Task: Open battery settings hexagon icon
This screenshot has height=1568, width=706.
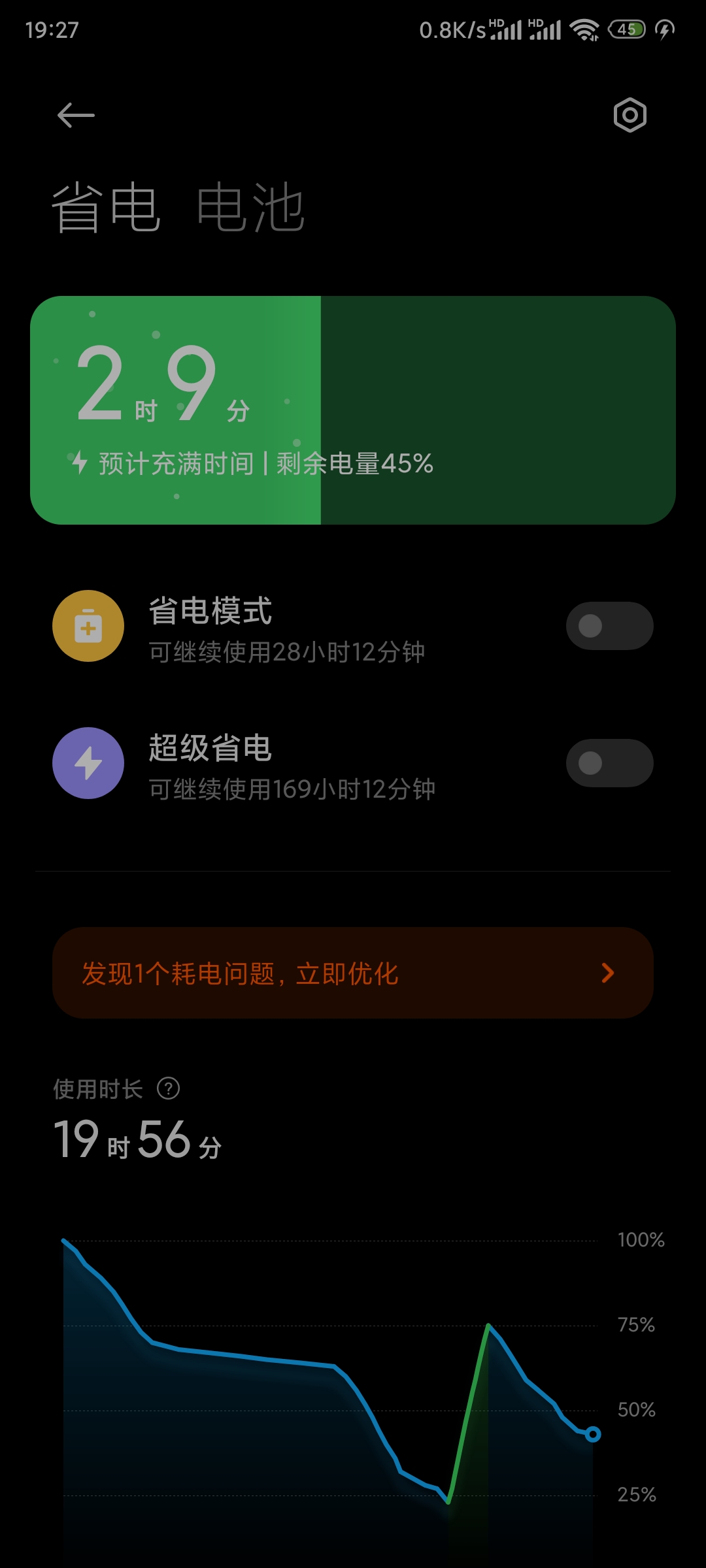Action: [x=630, y=116]
